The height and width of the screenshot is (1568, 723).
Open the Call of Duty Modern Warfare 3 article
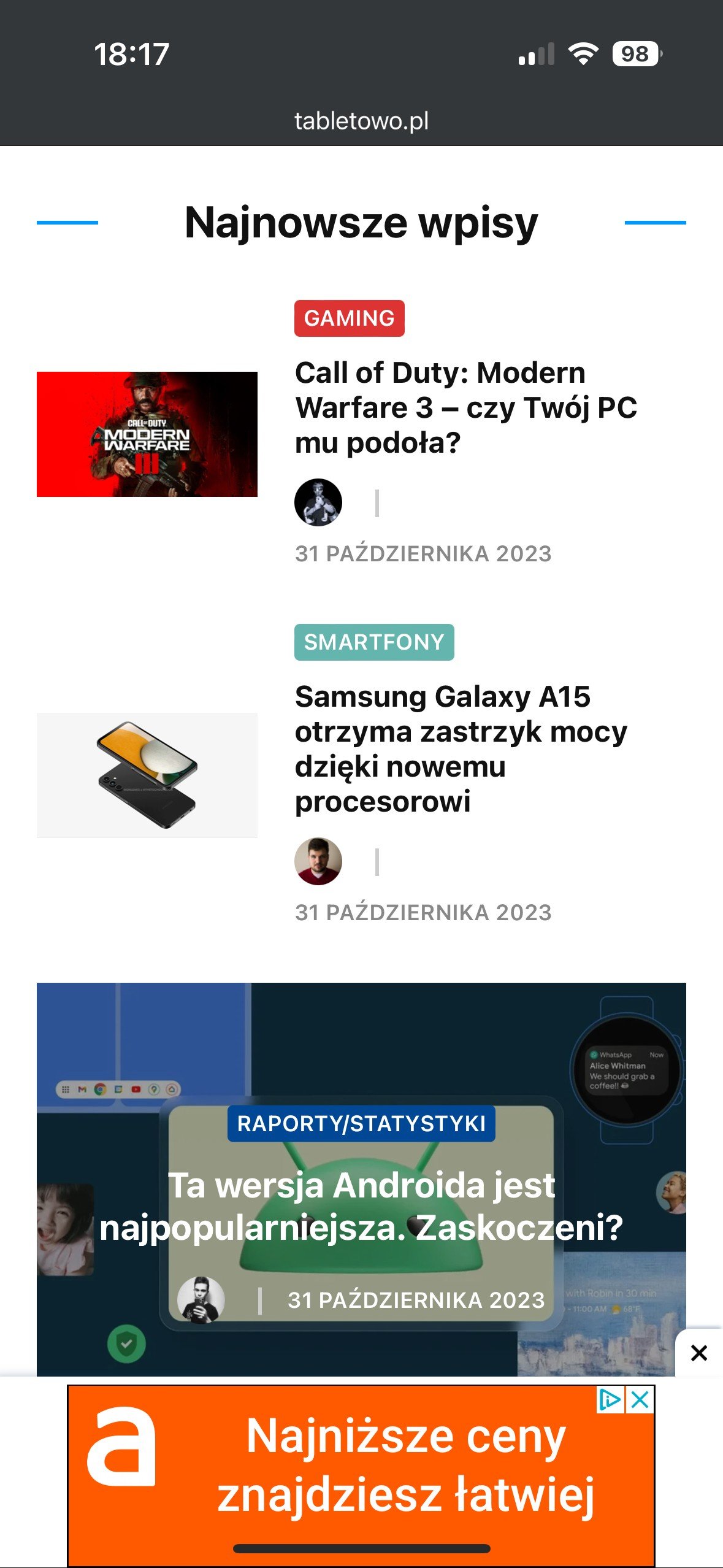coord(466,407)
